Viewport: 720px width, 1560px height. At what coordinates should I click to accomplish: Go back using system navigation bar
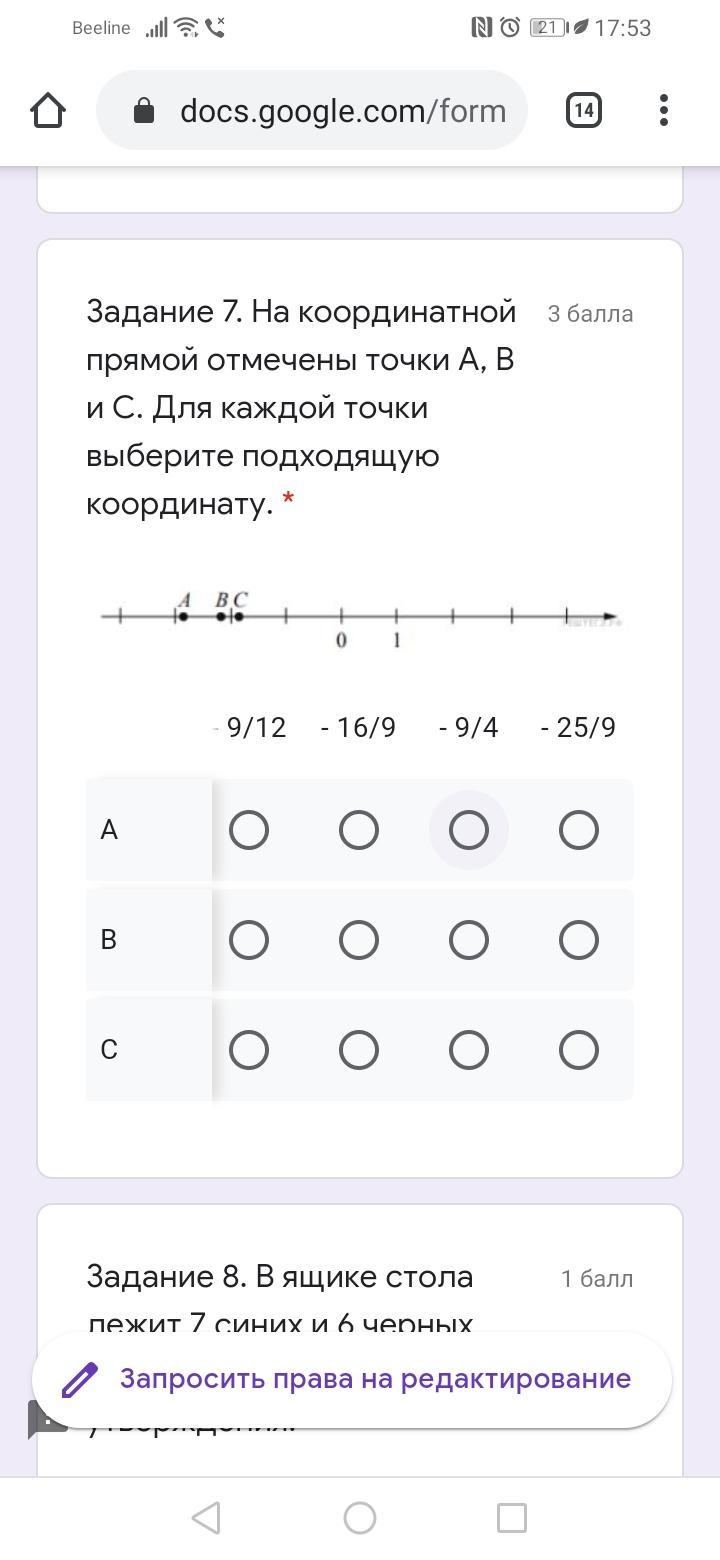pos(206,1518)
